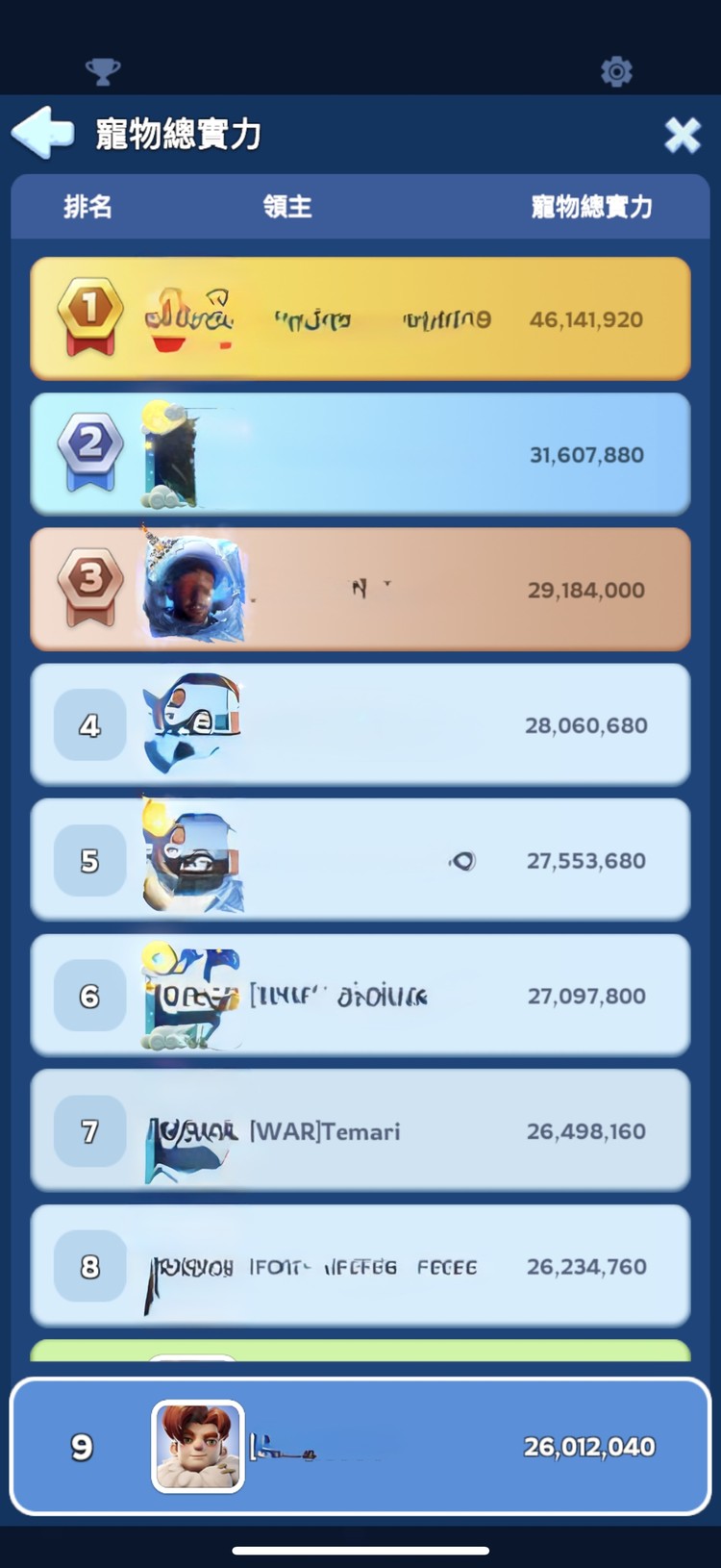Open the rank 3 player with 29,184,000

[x=360, y=589]
